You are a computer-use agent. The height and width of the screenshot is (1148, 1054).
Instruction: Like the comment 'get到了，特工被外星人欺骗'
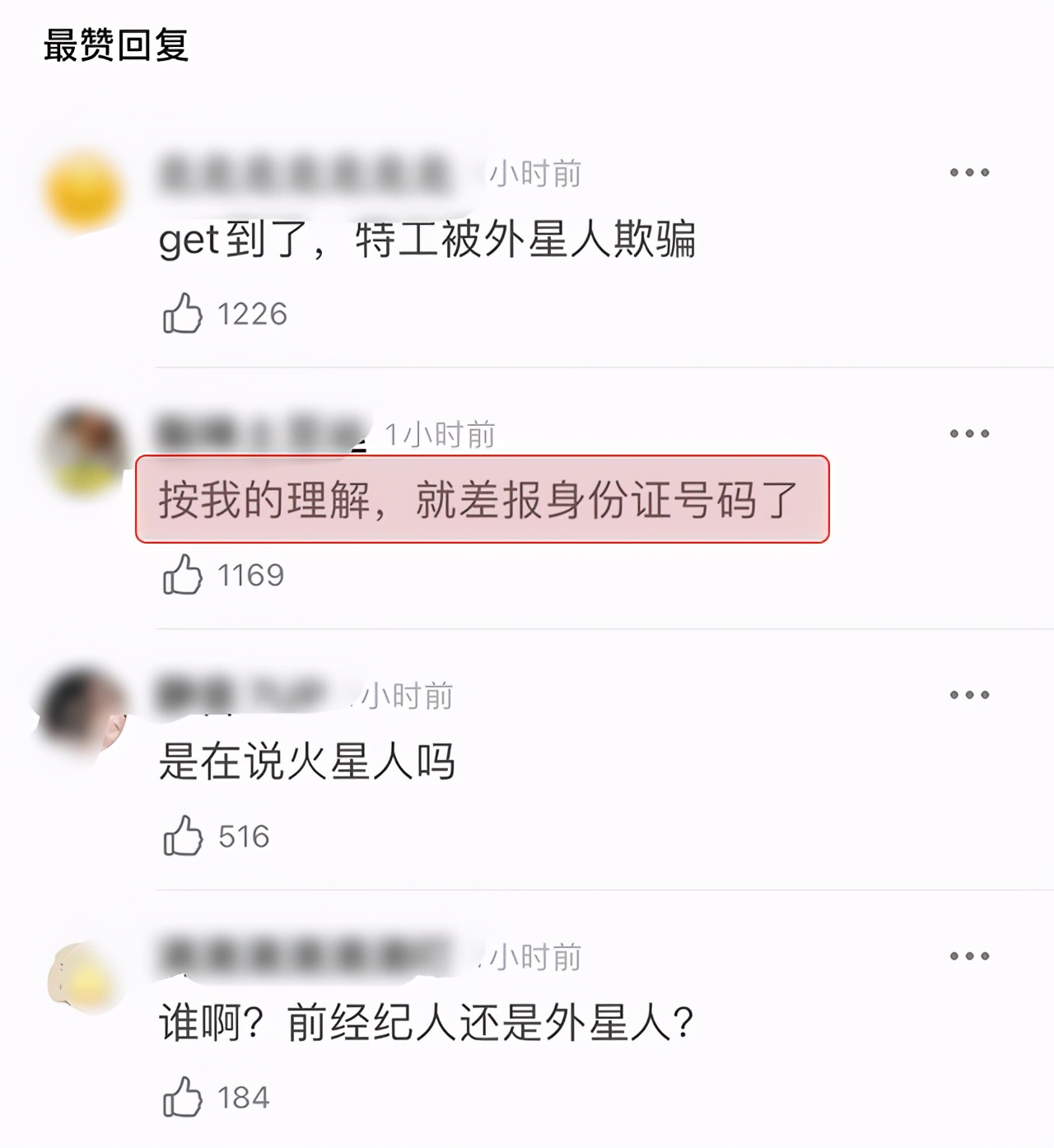(x=183, y=314)
